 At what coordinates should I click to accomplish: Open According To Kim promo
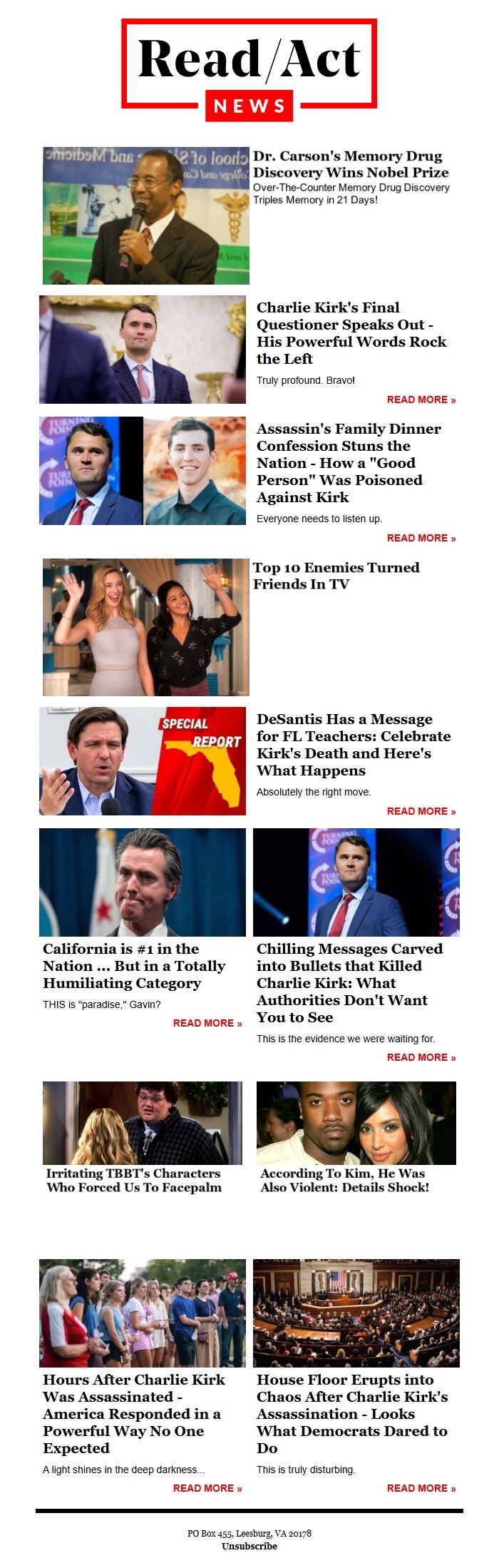click(x=344, y=1180)
